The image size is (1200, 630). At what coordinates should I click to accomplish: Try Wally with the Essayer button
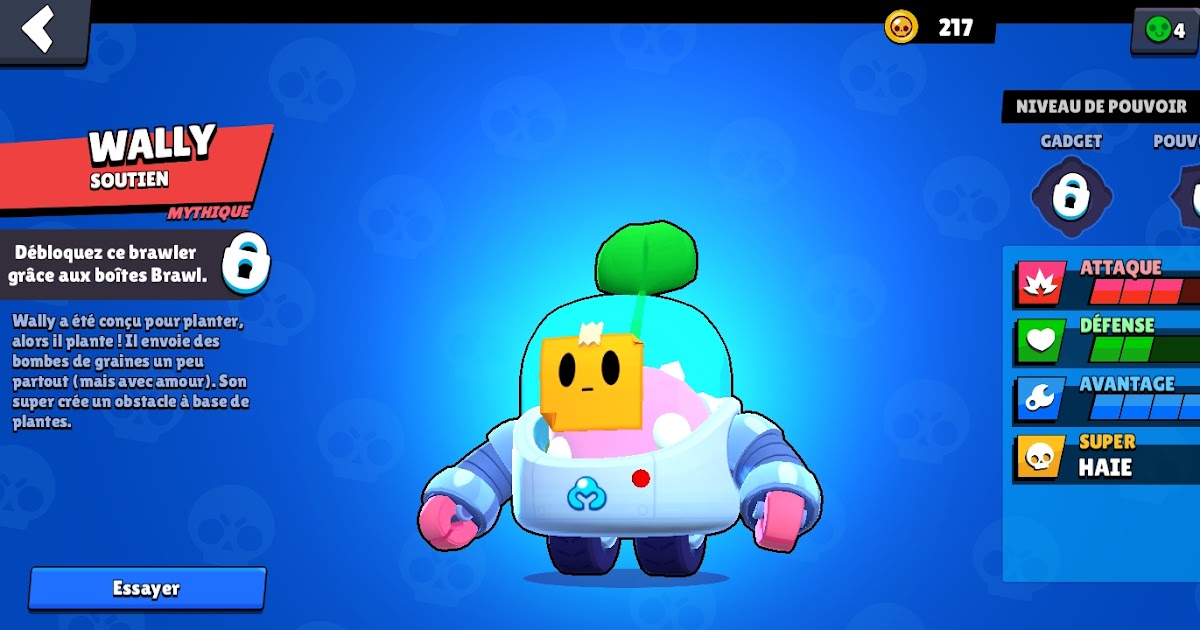point(147,588)
